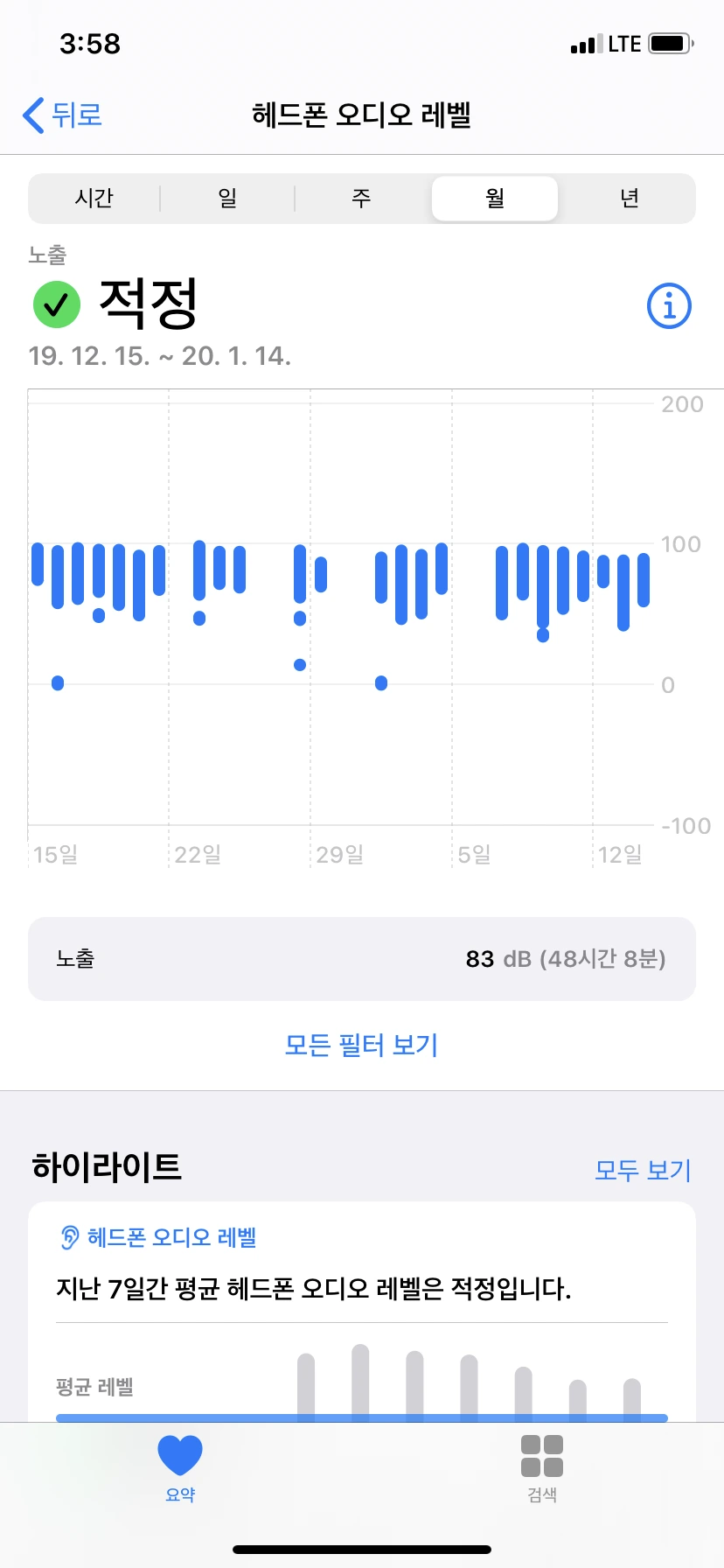Open the exposure info icon
Image resolution: width=724 pixels, height=1568 pixels.
(669, 306)
